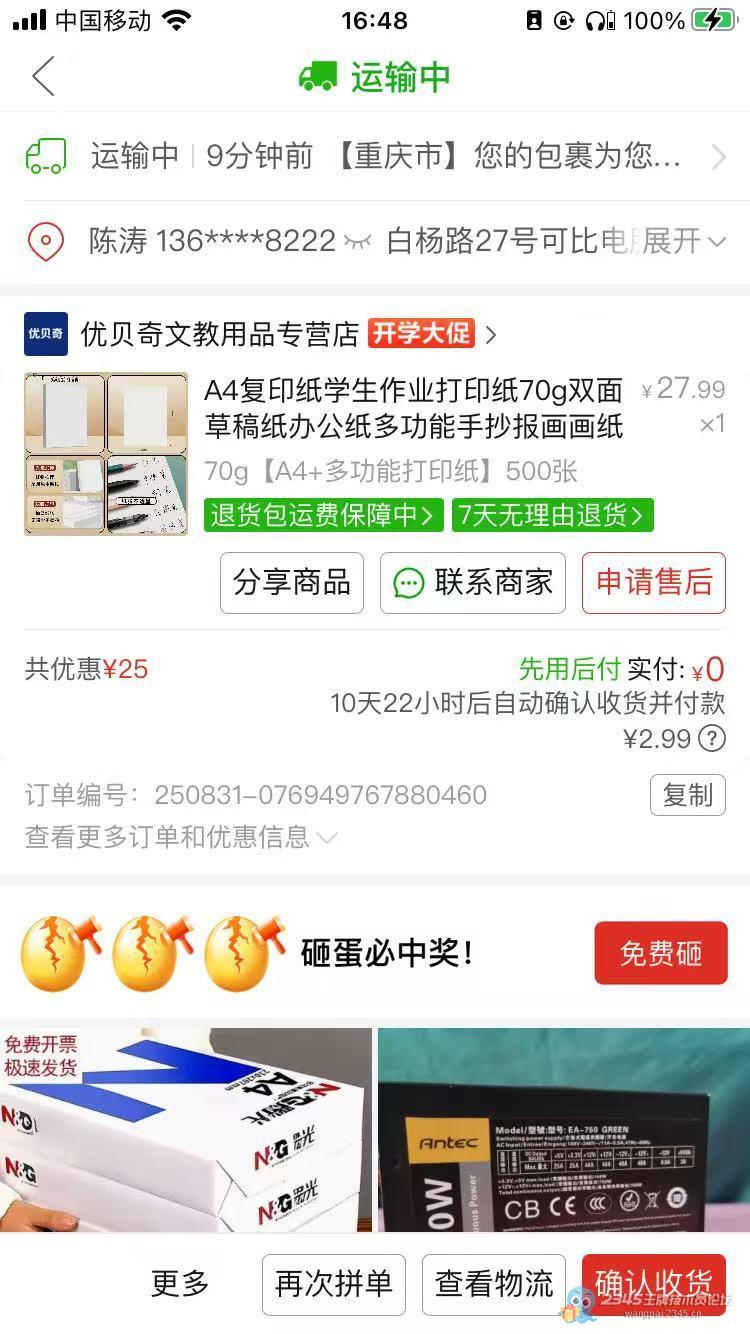Open the 运输中 logistics tracking row
This screenshot has height=1334, width=750.
(375, 157)
